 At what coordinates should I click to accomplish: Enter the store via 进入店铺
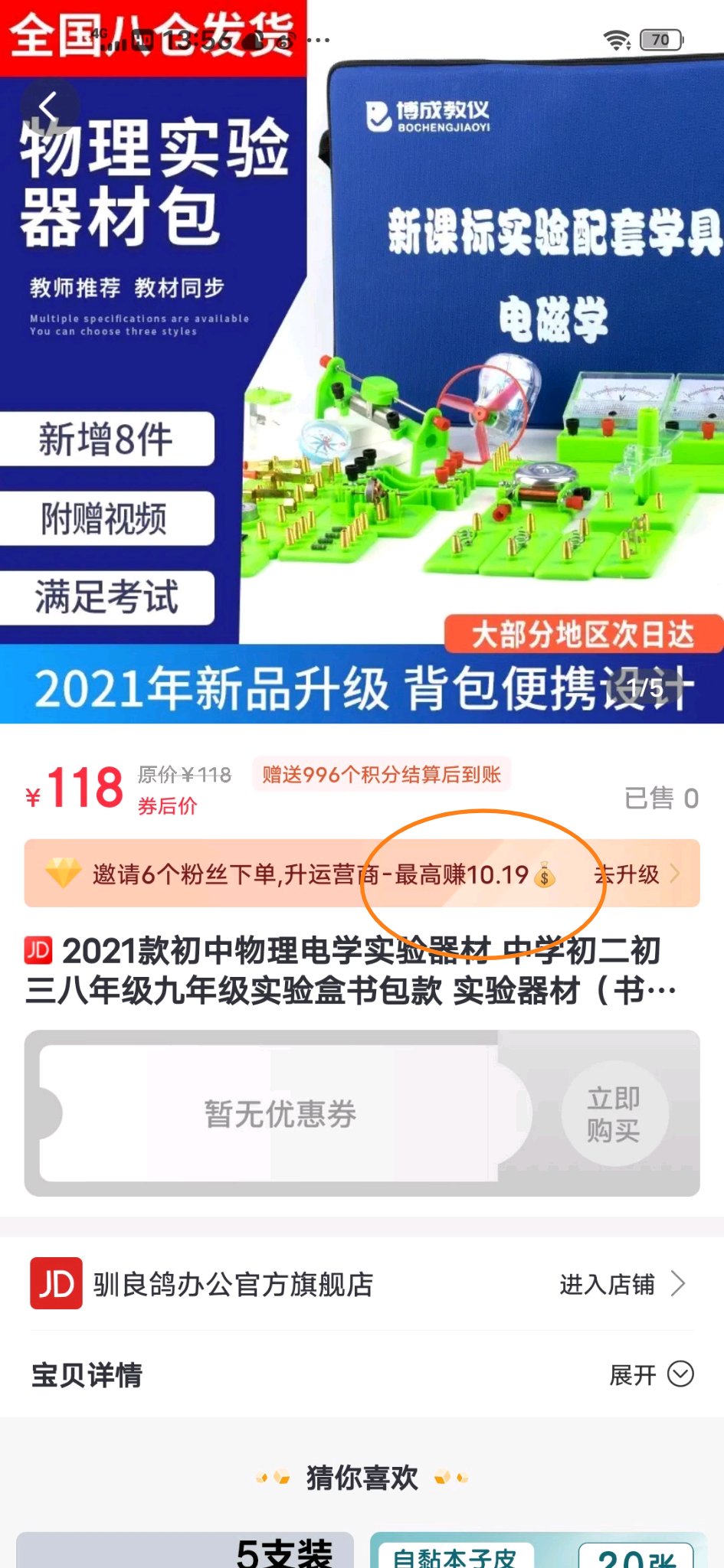[x=621, y=1284]
